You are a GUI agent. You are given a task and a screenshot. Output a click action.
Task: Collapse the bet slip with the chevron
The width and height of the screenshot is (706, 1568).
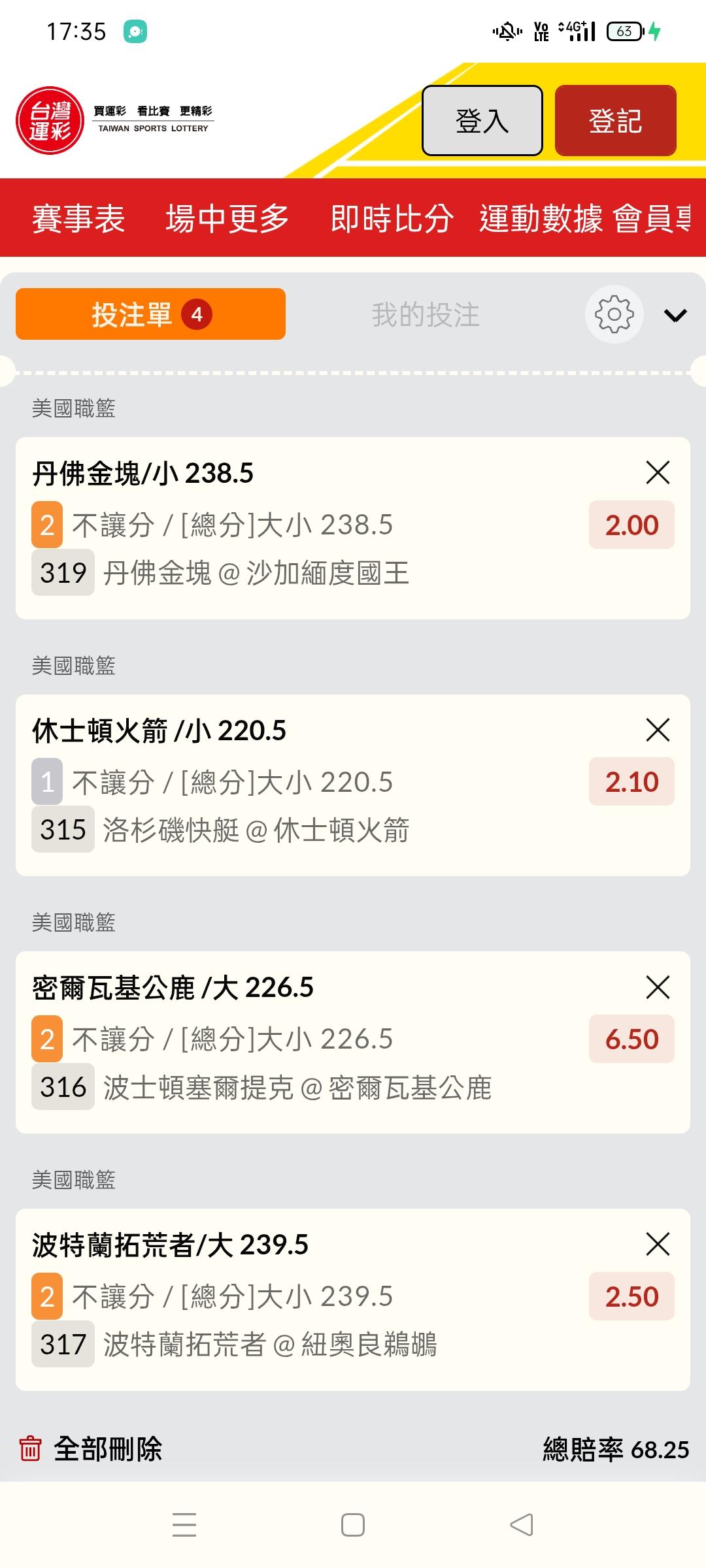pyautogui.click(x=675, y=316)
